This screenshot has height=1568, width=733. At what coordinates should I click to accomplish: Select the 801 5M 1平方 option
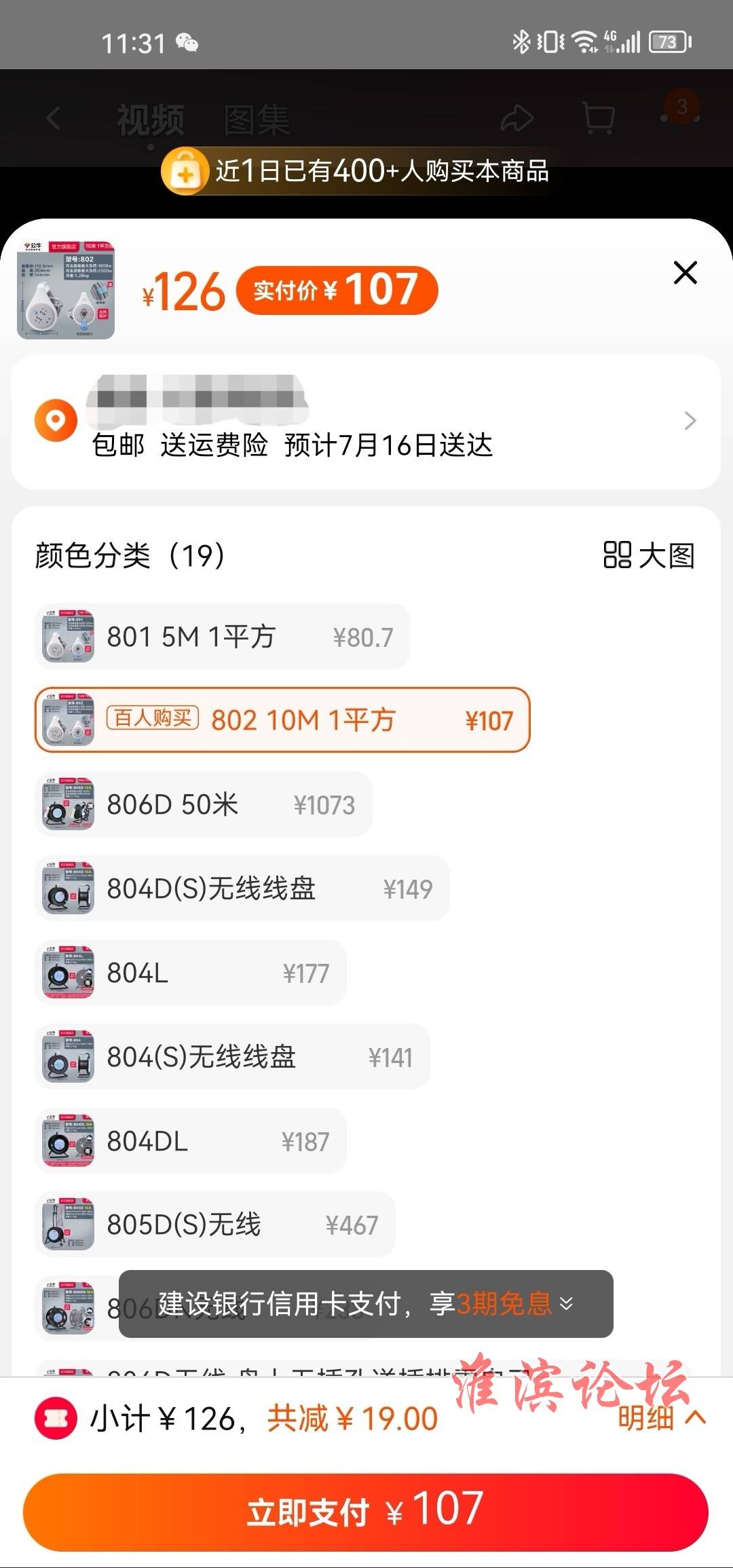(223, 637)
